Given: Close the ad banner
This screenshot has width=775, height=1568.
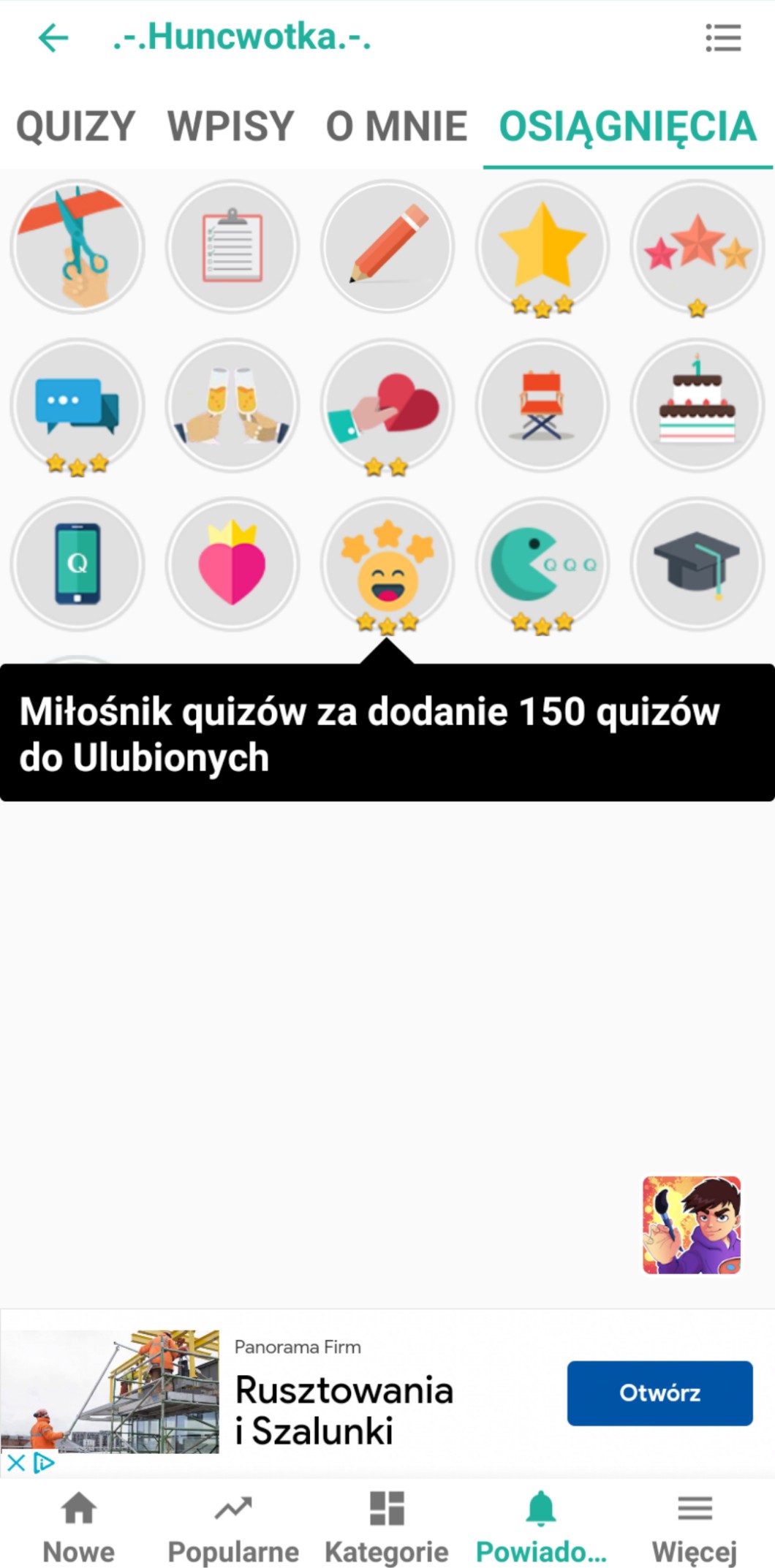Looking at the screenshot, I should click(x=16, y=1463).
